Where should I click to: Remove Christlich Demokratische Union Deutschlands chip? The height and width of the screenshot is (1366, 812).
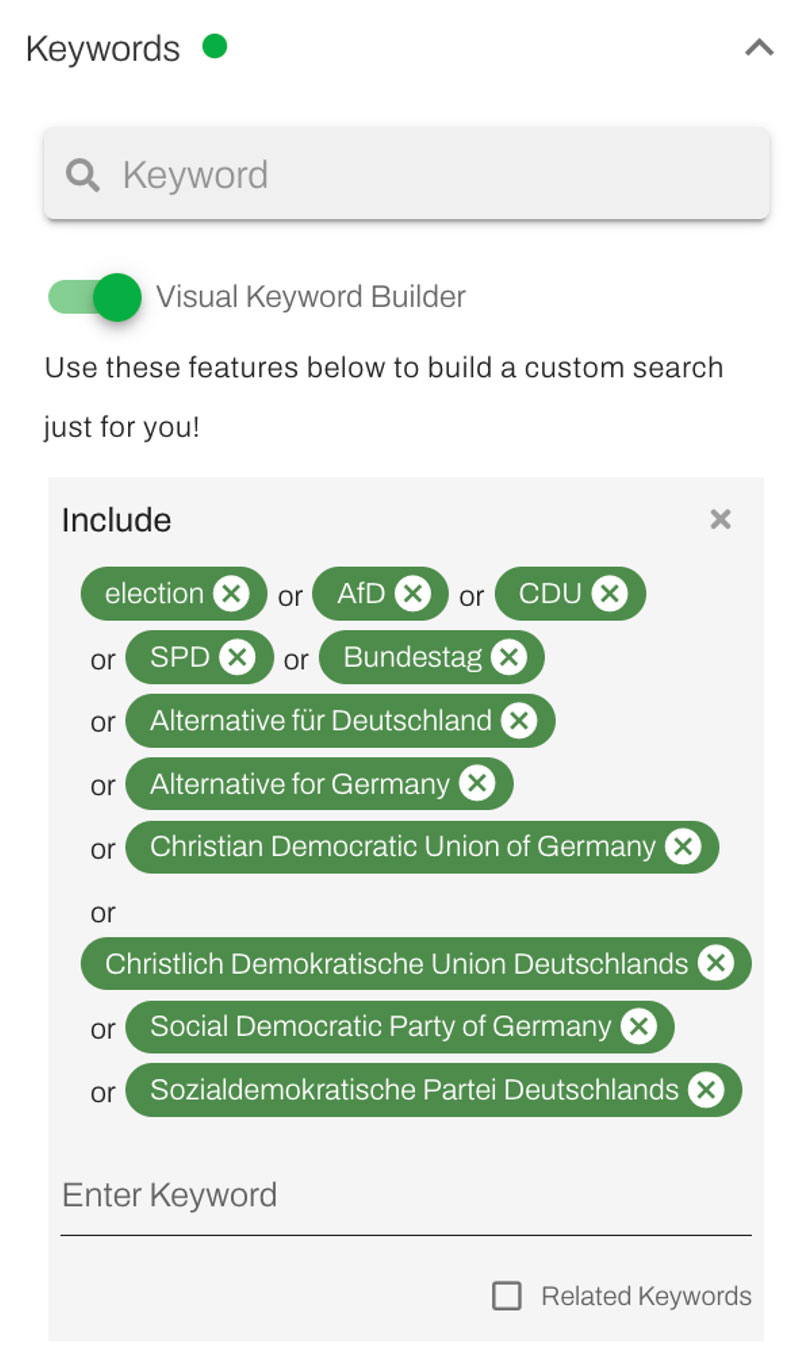click(715, 963)
